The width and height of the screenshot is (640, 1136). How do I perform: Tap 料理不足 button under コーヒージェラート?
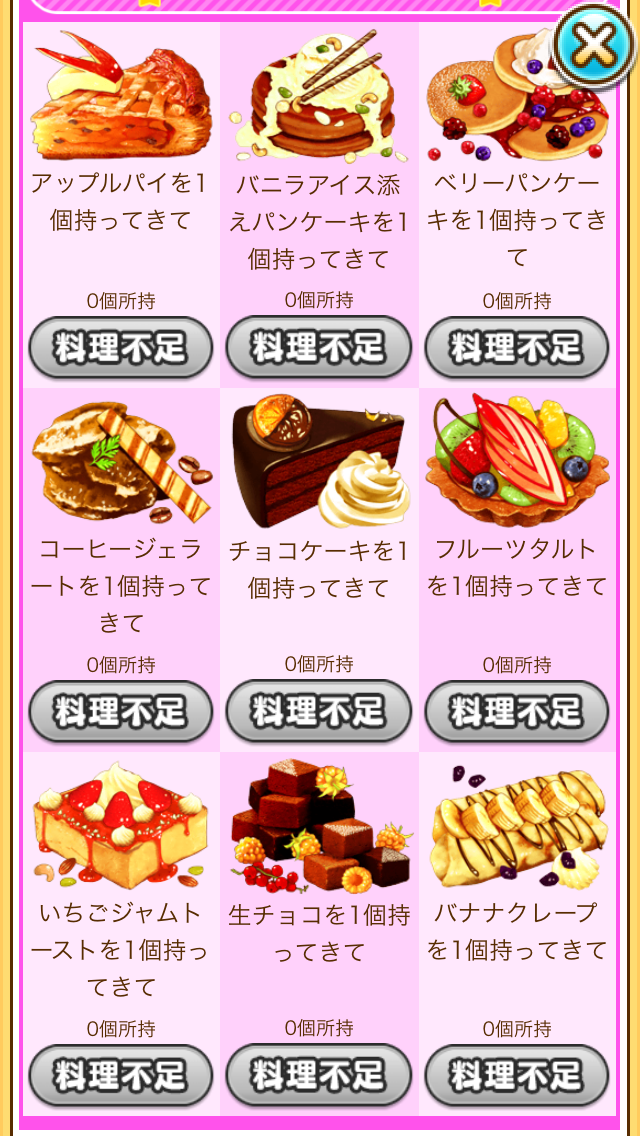121,712
